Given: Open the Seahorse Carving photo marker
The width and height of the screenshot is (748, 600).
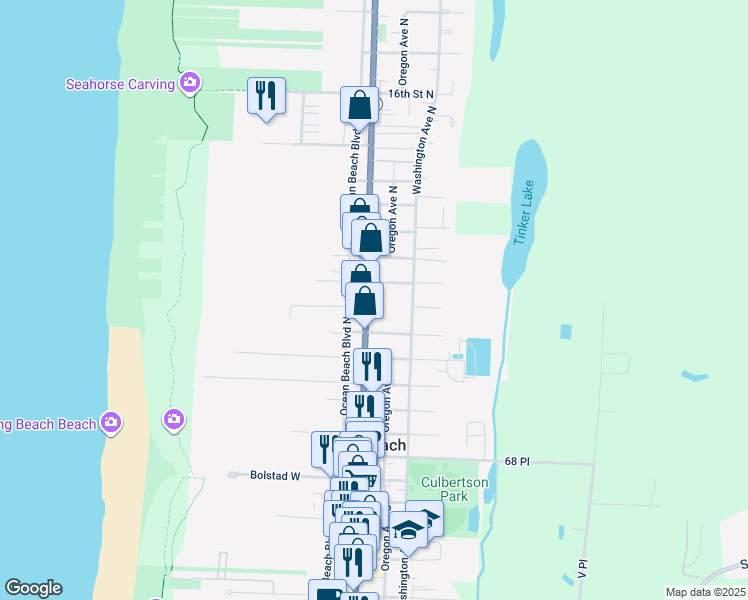Looking at the screenshot, I should click(188, 83).
